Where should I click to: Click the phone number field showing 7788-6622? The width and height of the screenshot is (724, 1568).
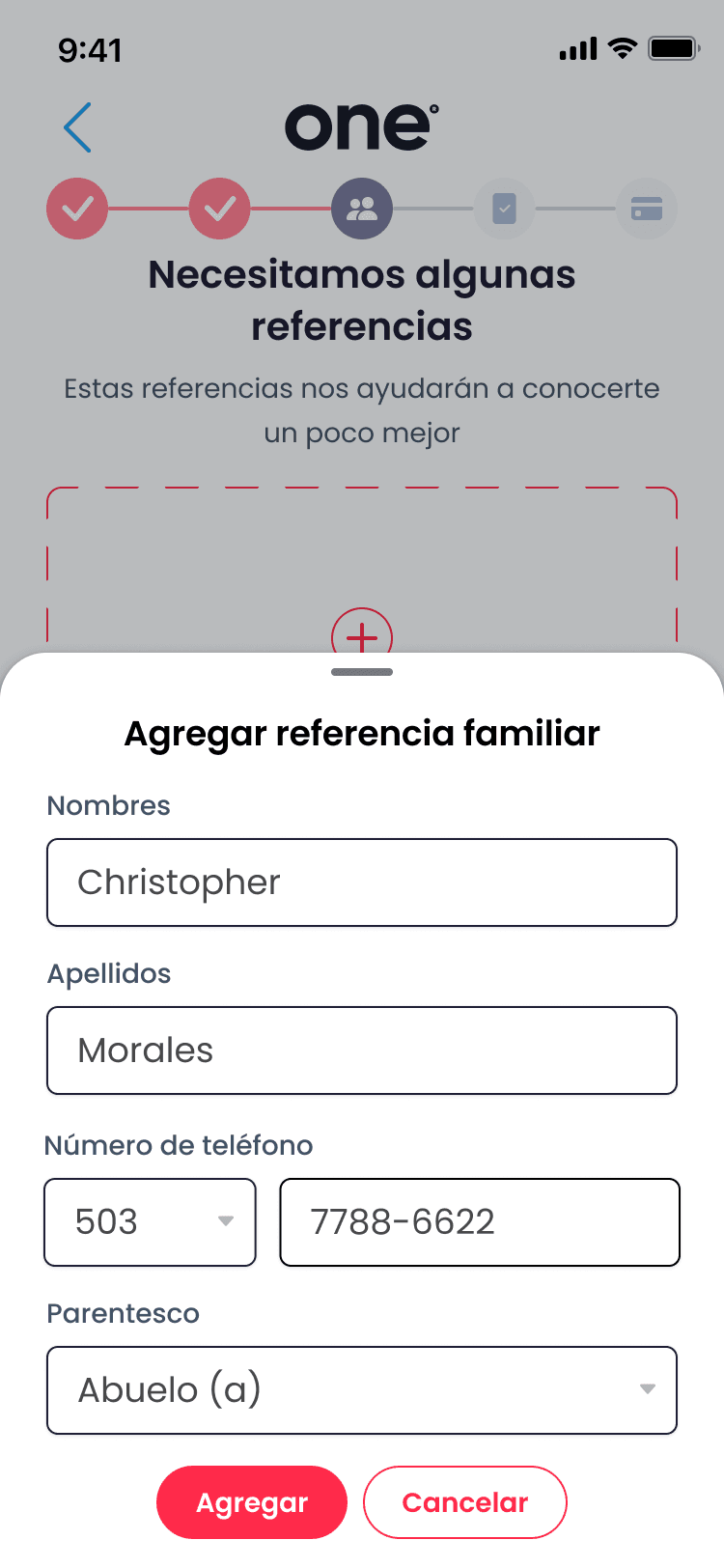[x=480, y=1222]
